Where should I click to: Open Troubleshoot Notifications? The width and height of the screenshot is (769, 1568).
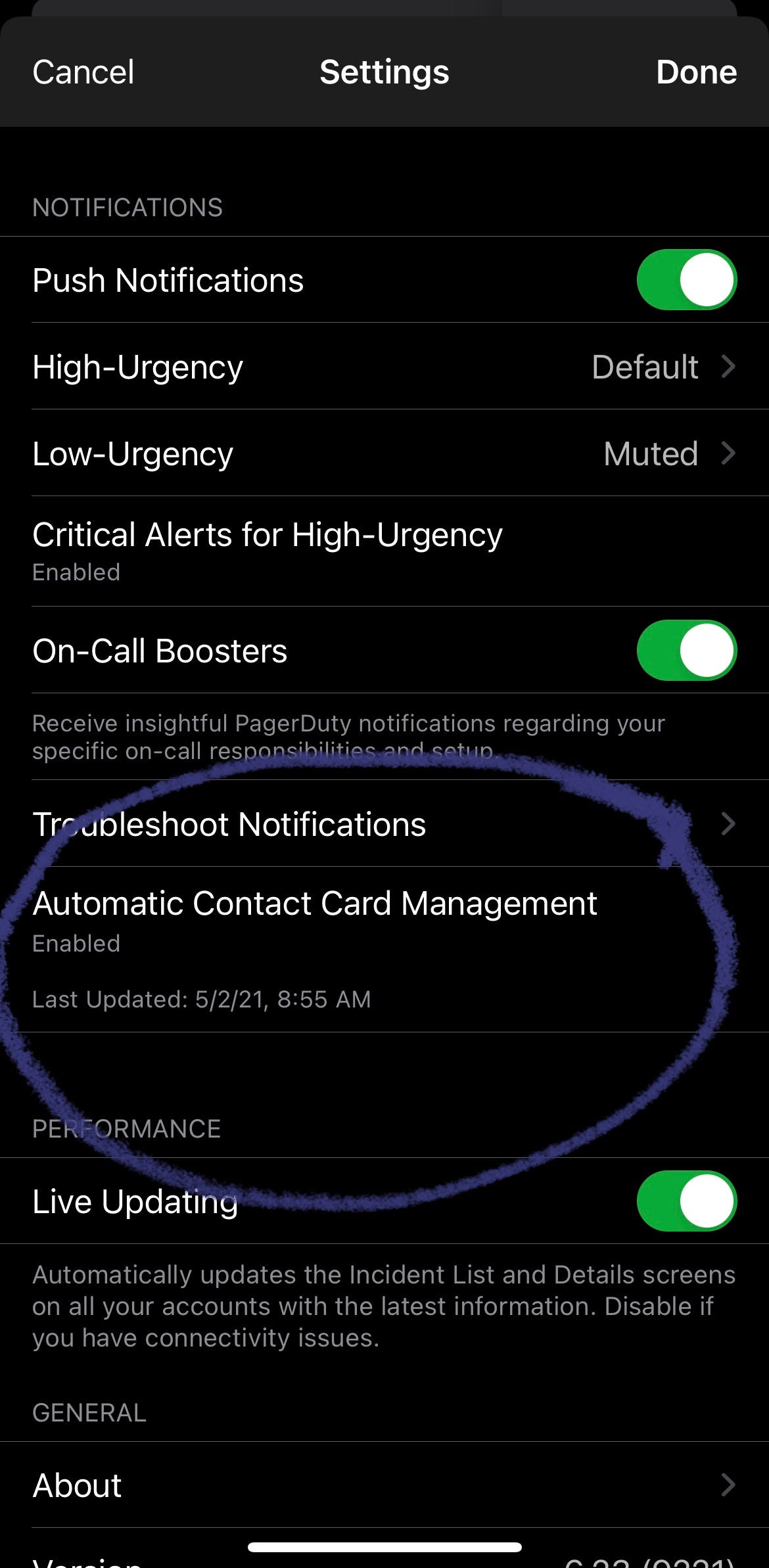(384, 824)
